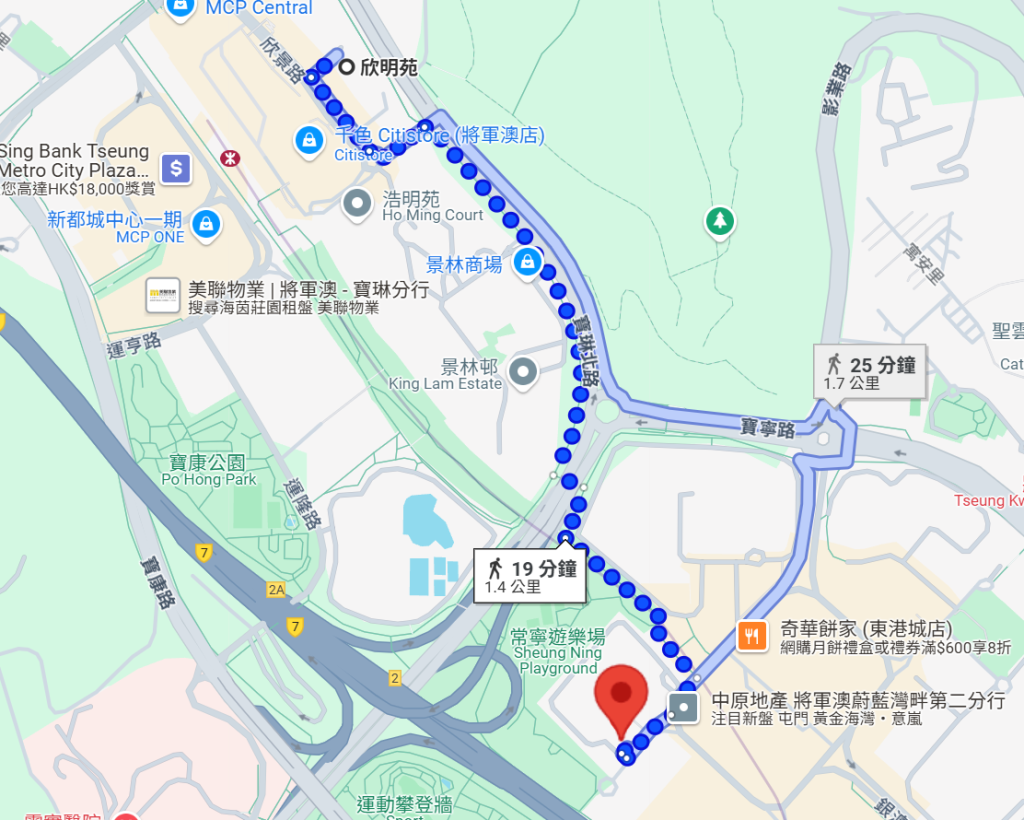Viewport: 1024px width, 820px height.
Task: Open MCP Central shopping marker
Action: pyautogui.click(x=181, y=7)
